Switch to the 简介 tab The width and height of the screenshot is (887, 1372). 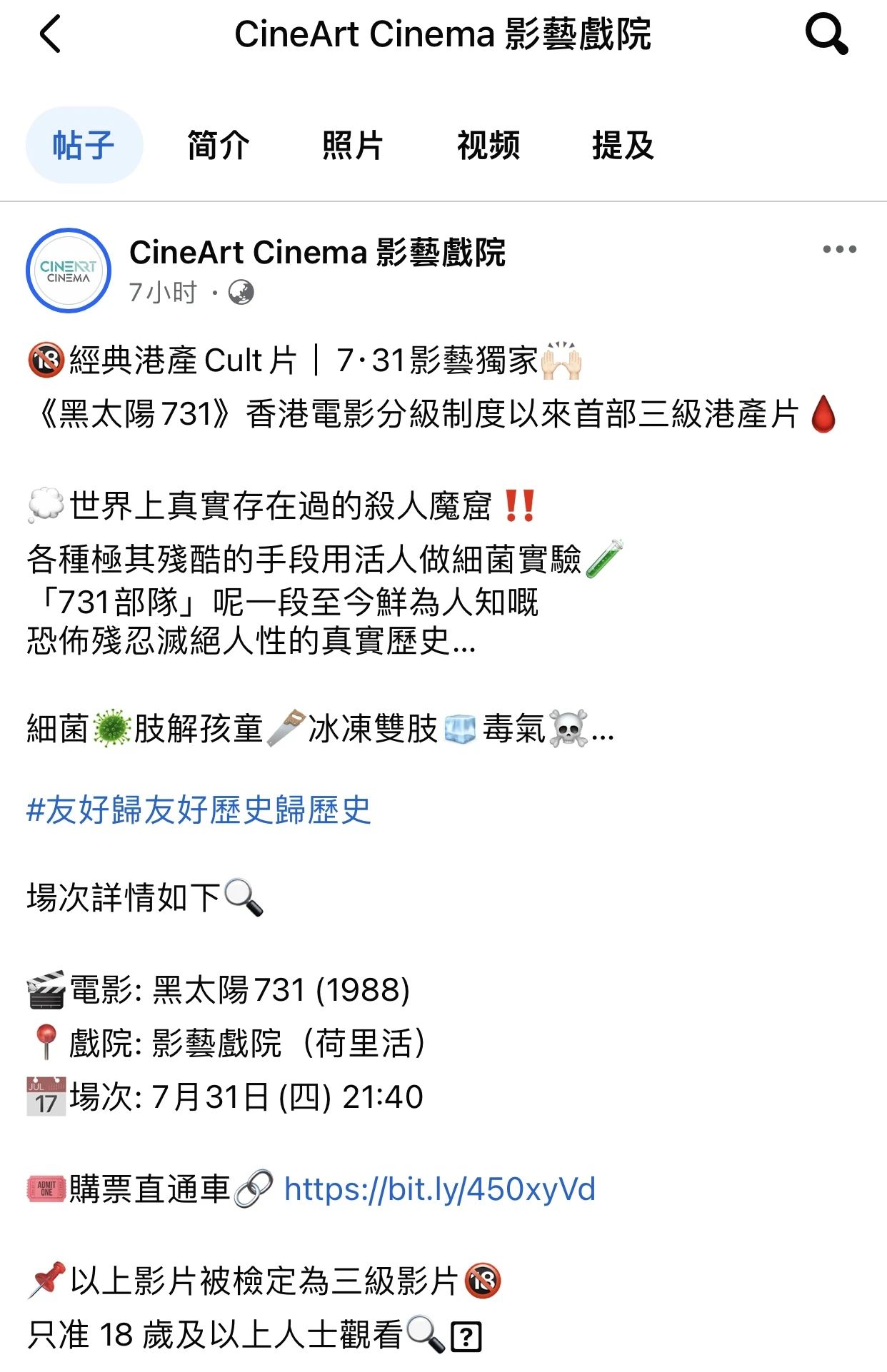(x=218, y=146)
